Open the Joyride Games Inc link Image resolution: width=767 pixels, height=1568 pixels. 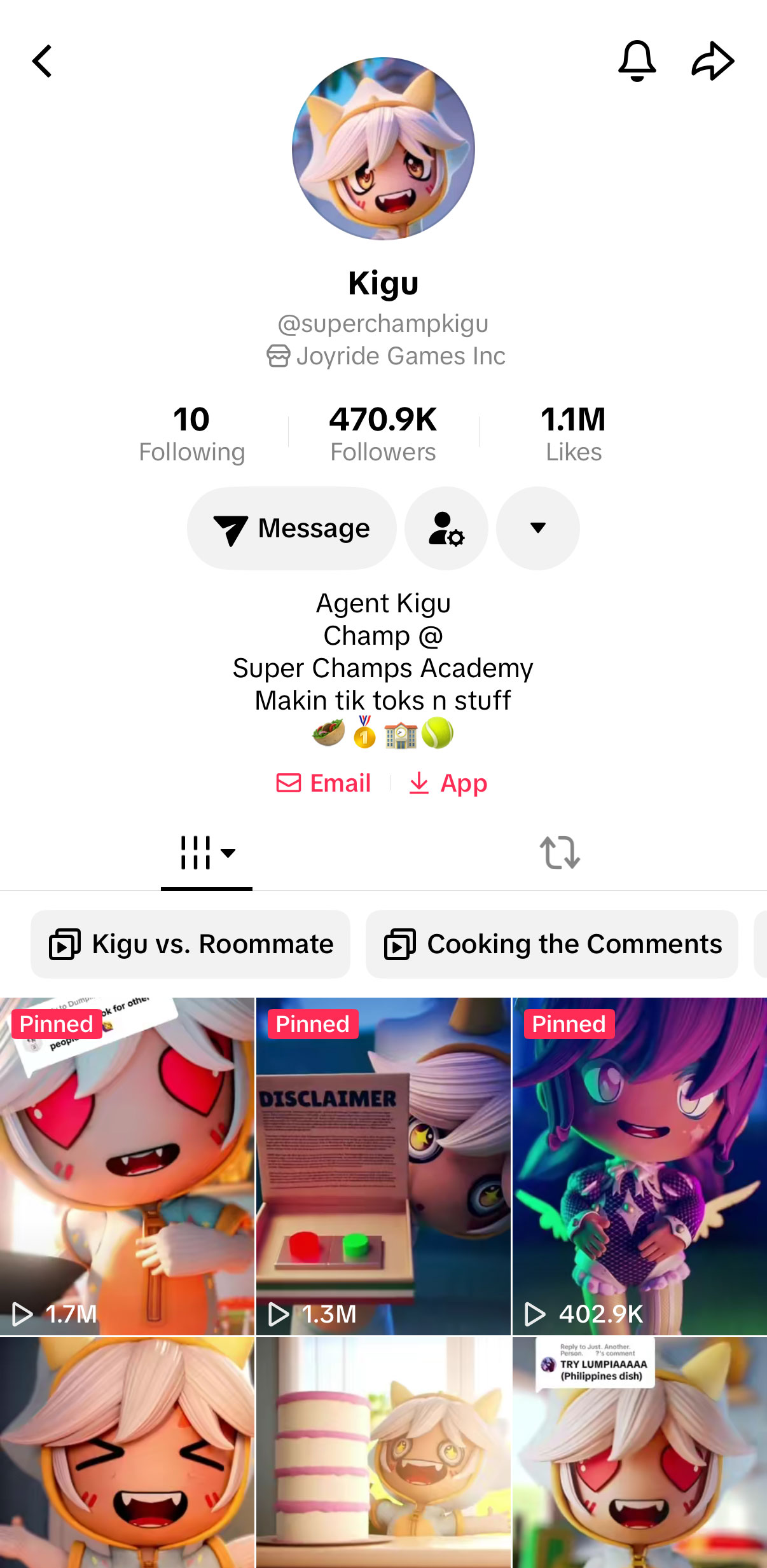[x=383, y=355]
